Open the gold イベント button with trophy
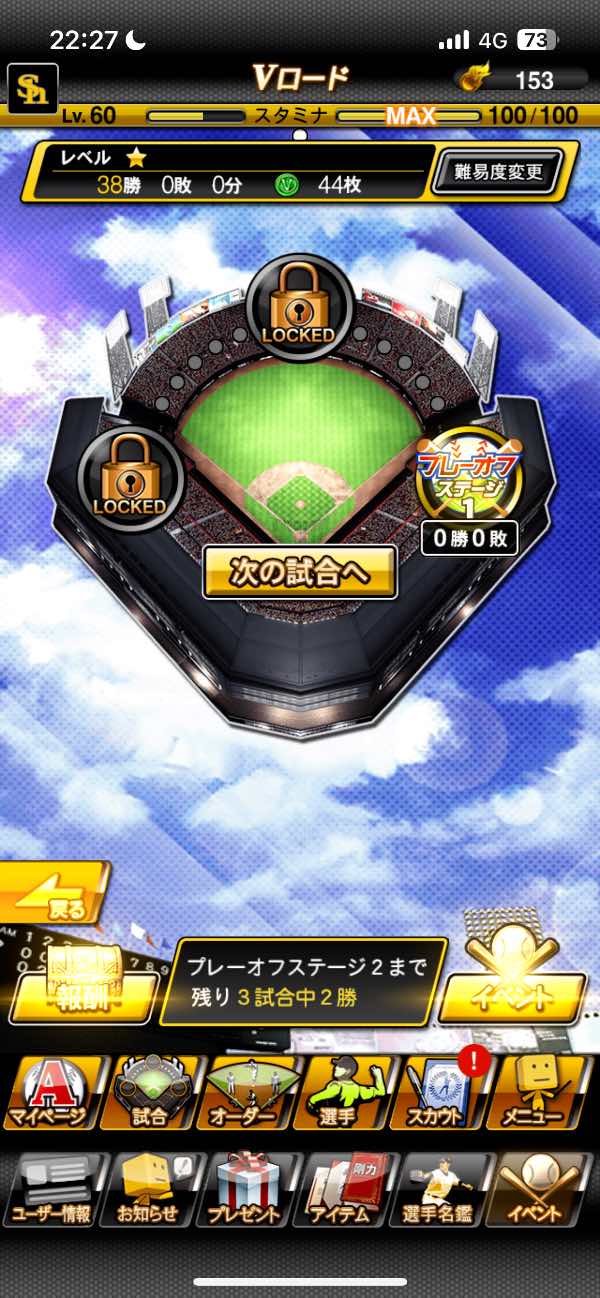This screenshot has height=1298, width=600. (x=511, y=983)
